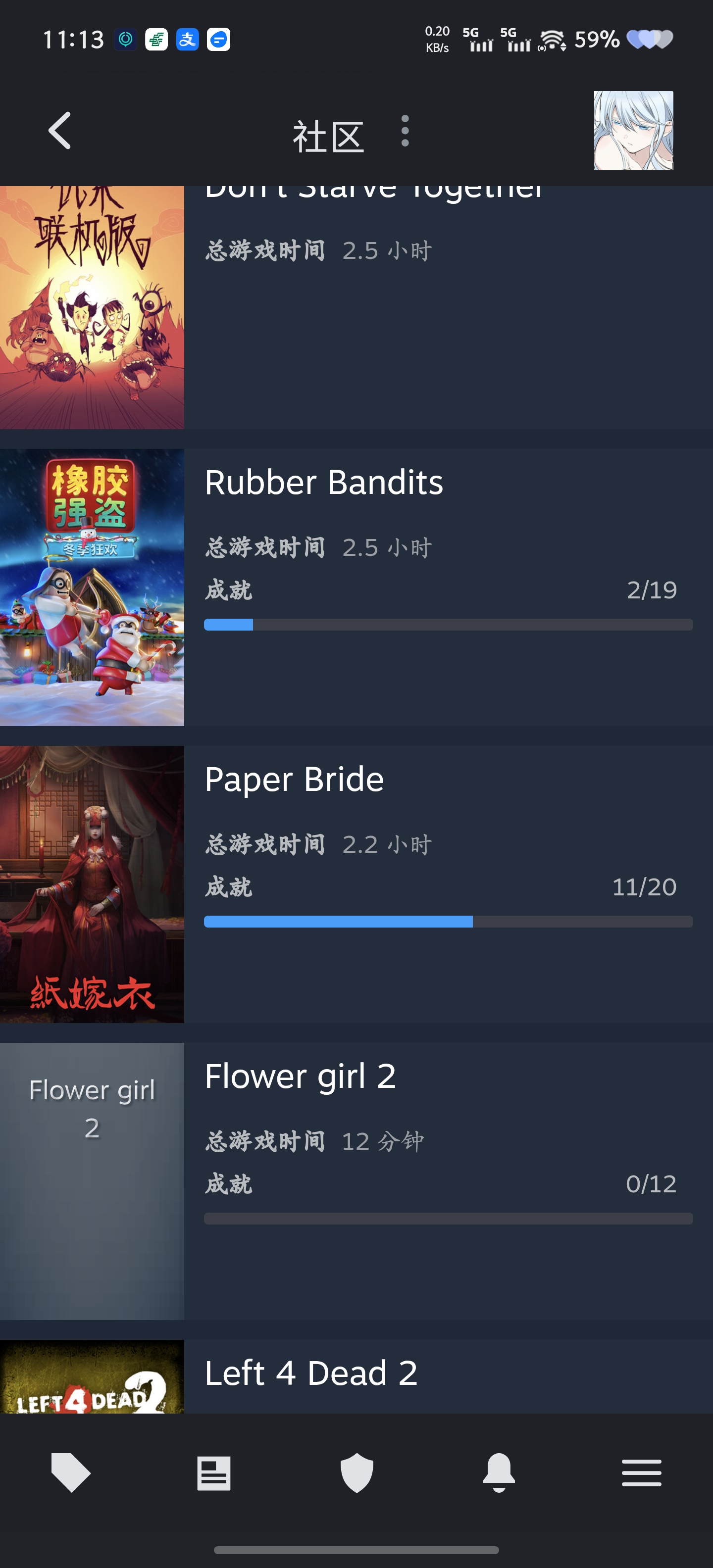
Task: Open the hamburger menu tab
Action: click(641, 1473)
